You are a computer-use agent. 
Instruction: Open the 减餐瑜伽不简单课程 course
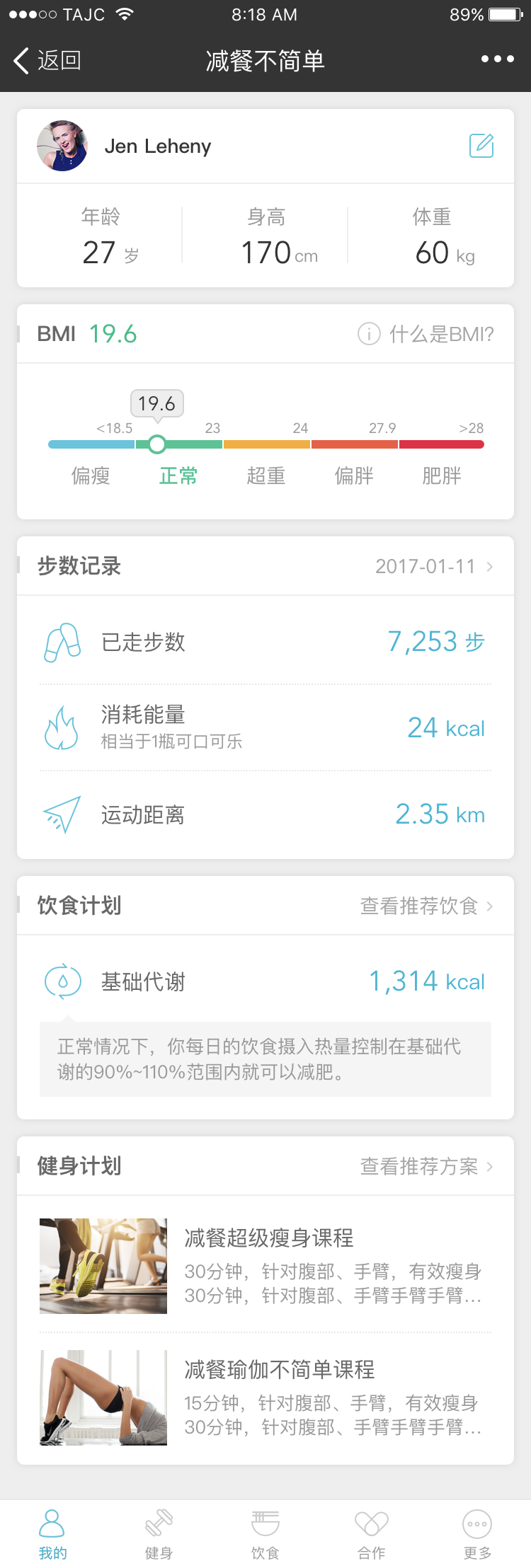click(265, 1397)
